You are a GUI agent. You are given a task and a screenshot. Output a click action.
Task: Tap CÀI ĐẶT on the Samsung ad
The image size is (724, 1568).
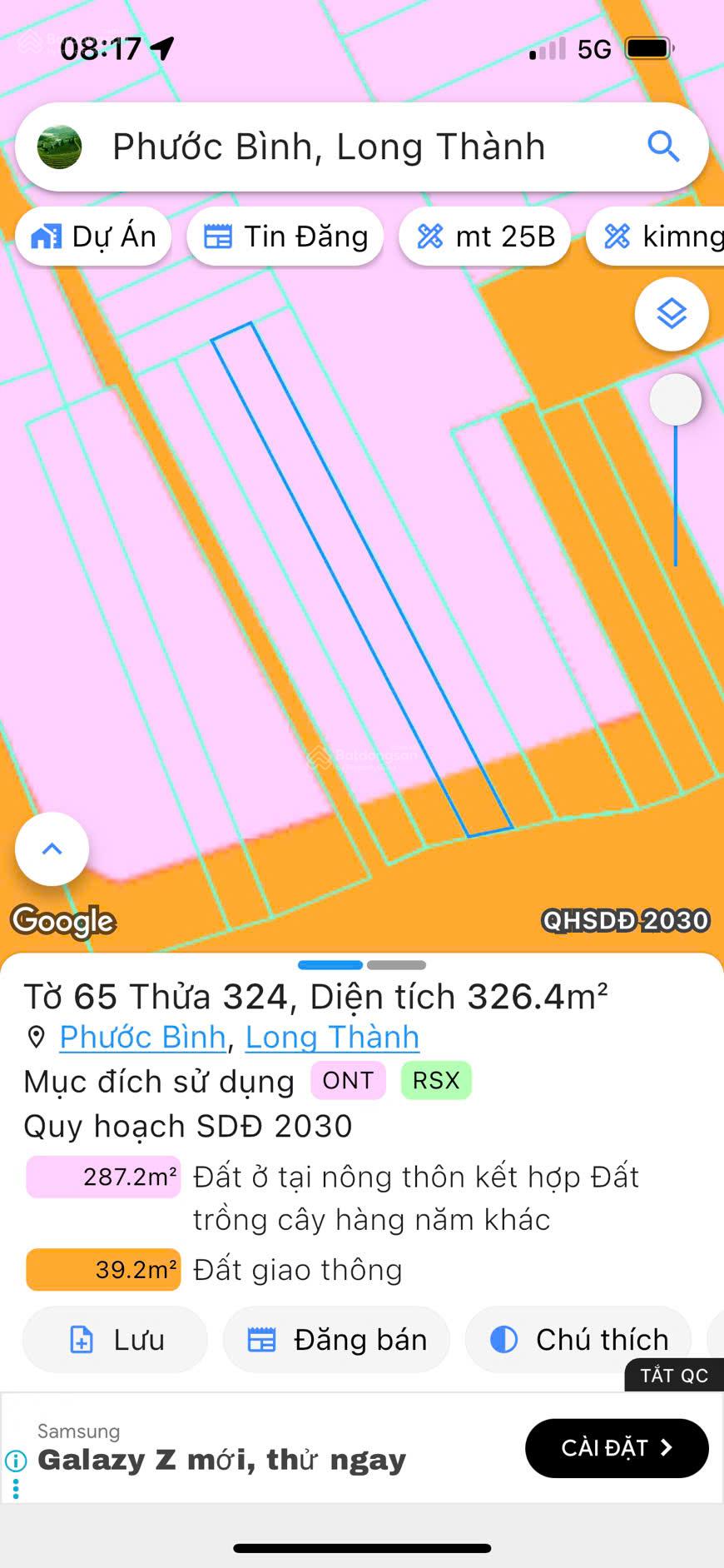click(x=617, y=1448)
